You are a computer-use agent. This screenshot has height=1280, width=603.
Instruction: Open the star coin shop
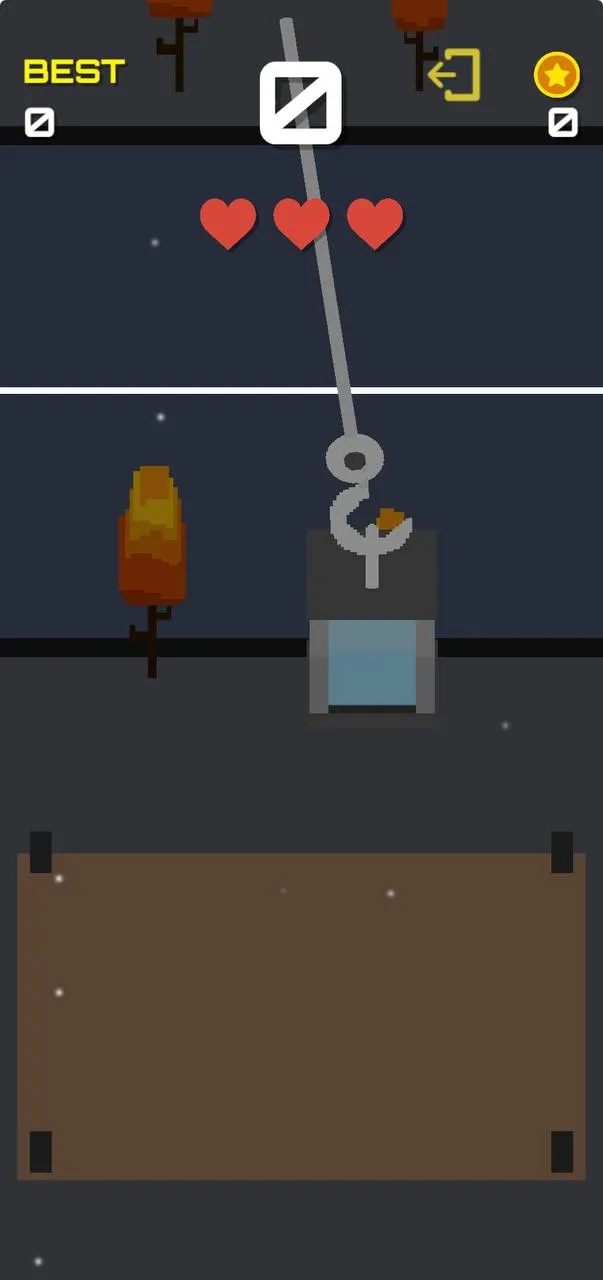[557, 75]
